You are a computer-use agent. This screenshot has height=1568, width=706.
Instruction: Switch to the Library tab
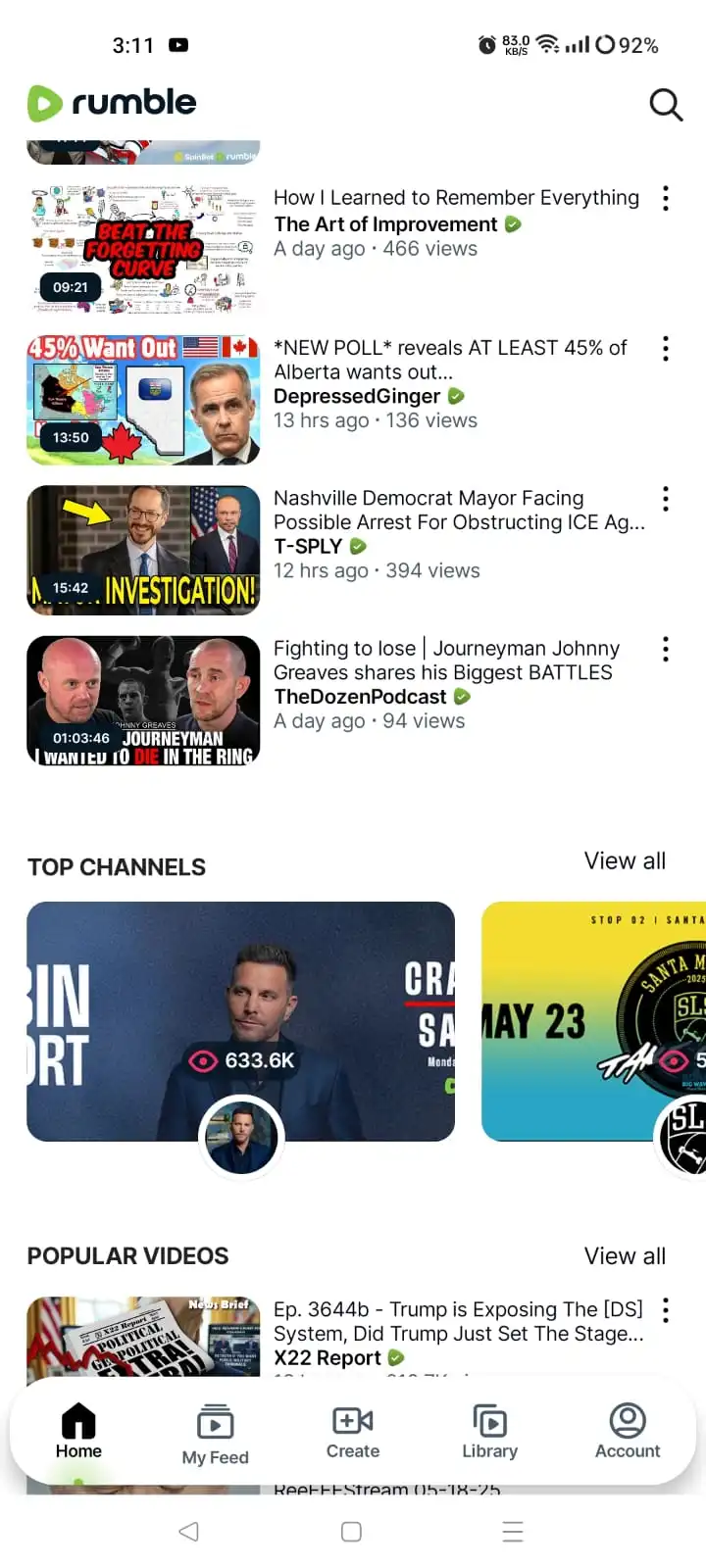coord(489,1432)
